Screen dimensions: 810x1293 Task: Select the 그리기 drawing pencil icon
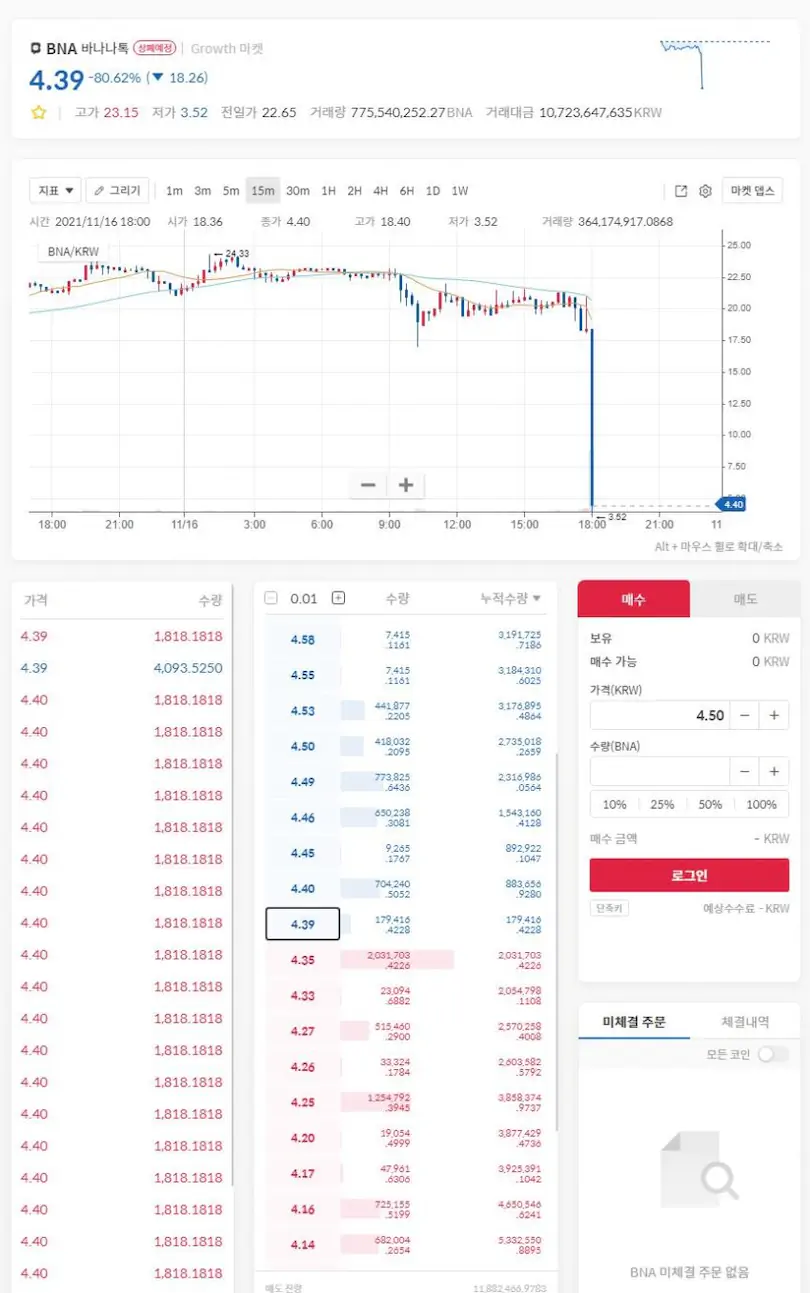[x=99, y=190]
